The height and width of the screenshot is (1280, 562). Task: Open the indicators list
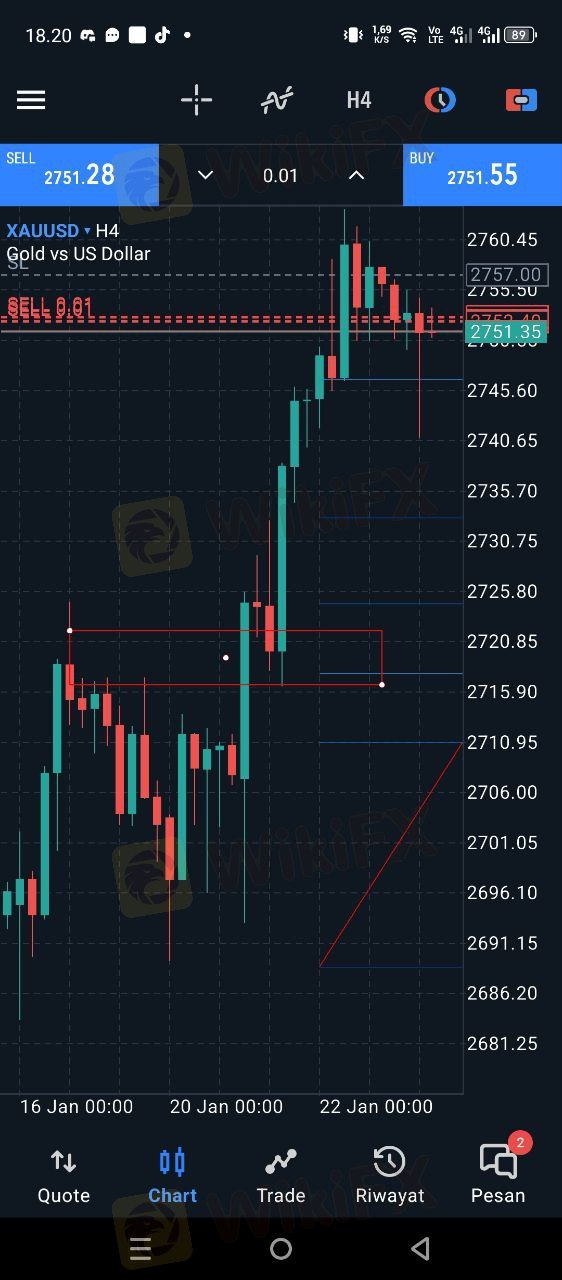(277, 100)
